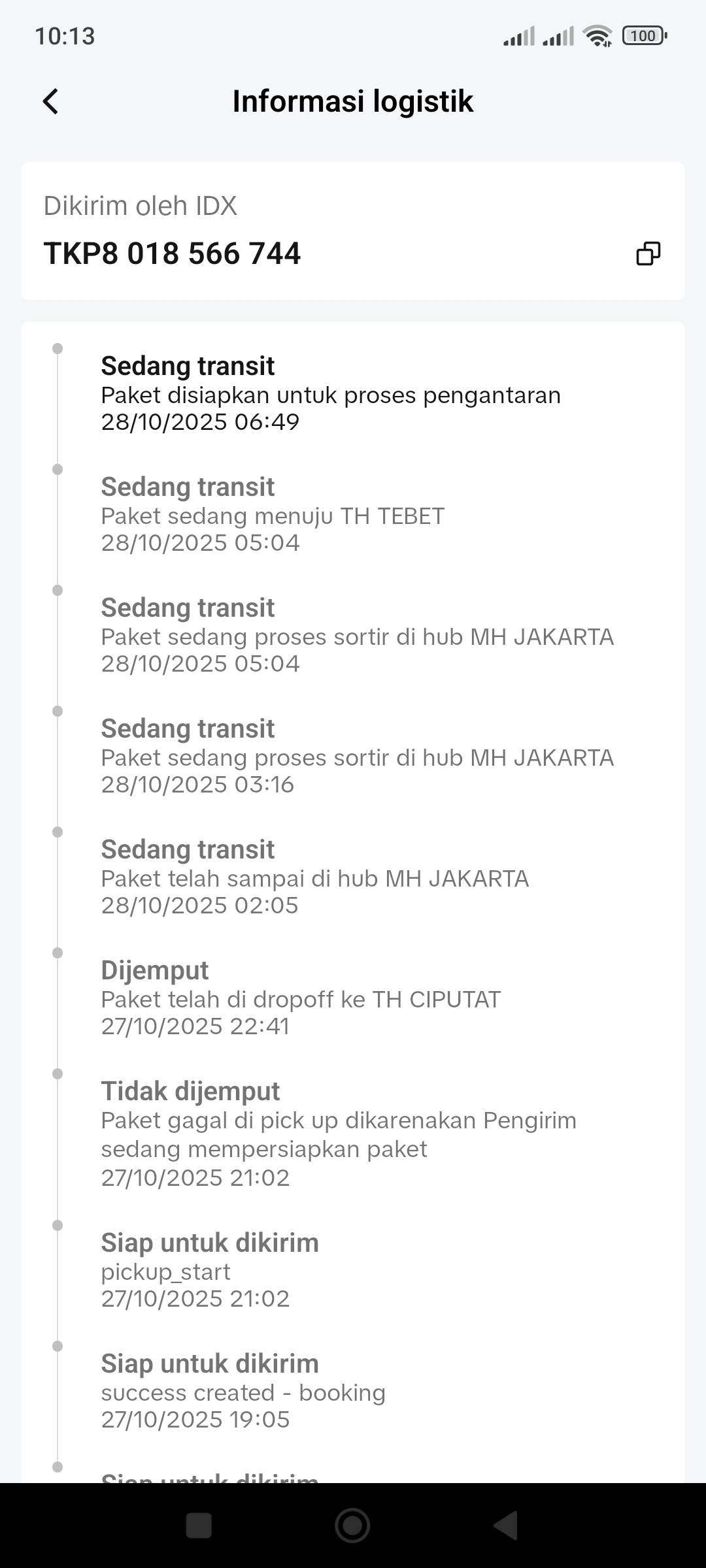706x1568 pixels.
Task: Tap the system home button
Action: click(x=352, y=1526)
